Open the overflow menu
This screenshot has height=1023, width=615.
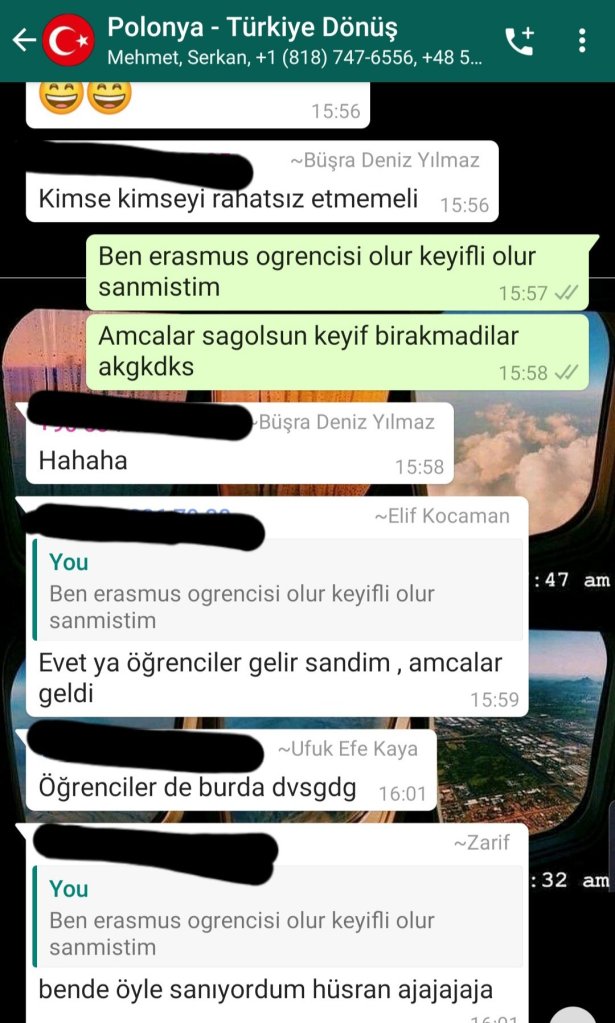[x=583, y=41]
